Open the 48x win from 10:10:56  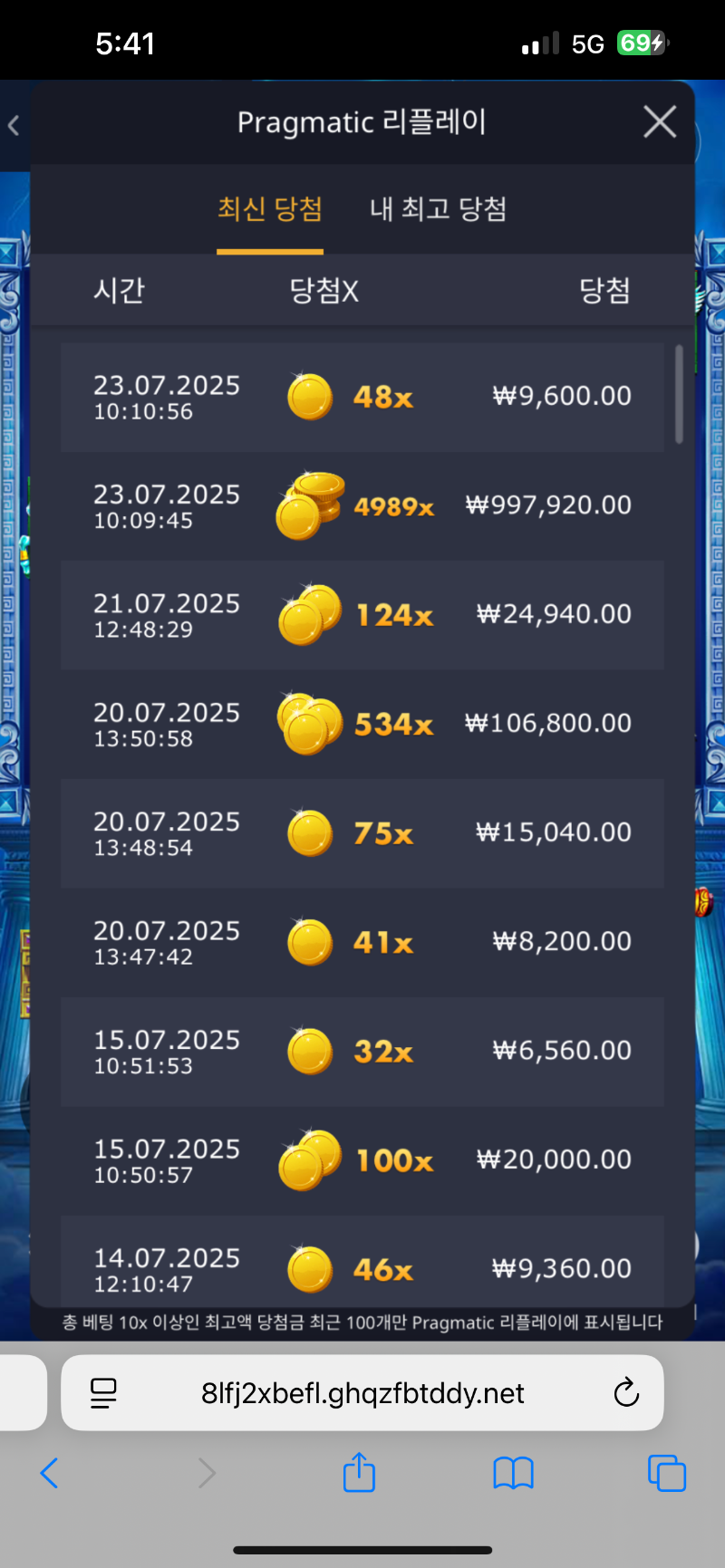tap(362, 398)
